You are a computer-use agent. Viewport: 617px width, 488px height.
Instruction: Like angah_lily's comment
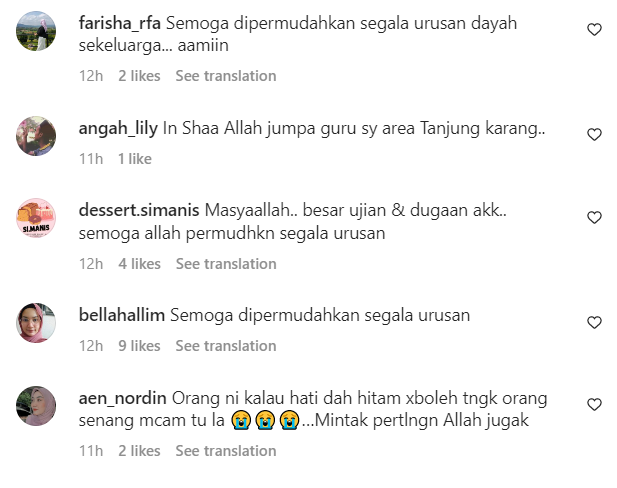[594, 134]
